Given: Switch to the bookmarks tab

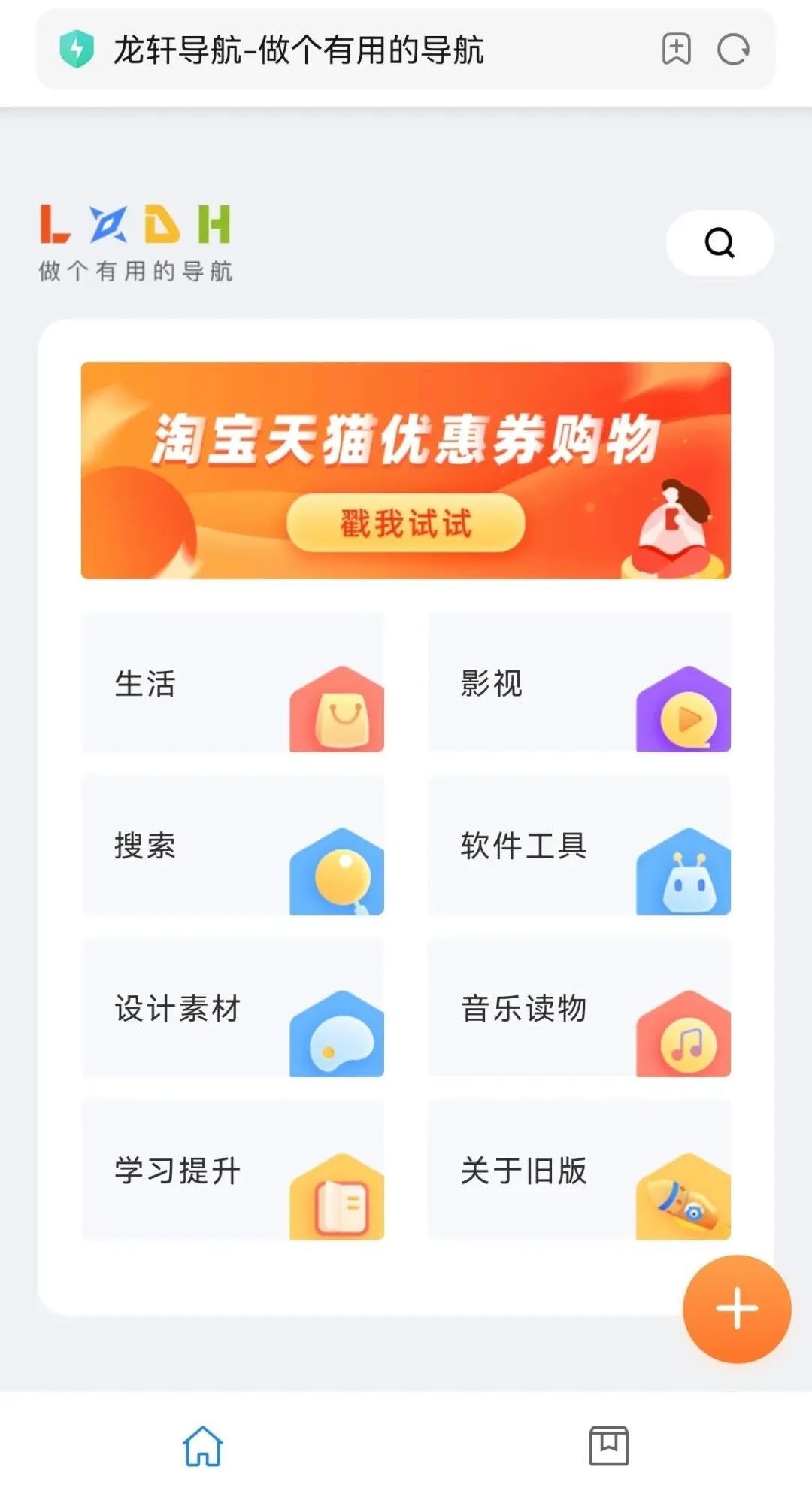Looking at the screenshot, I should tap(608, 1445).
